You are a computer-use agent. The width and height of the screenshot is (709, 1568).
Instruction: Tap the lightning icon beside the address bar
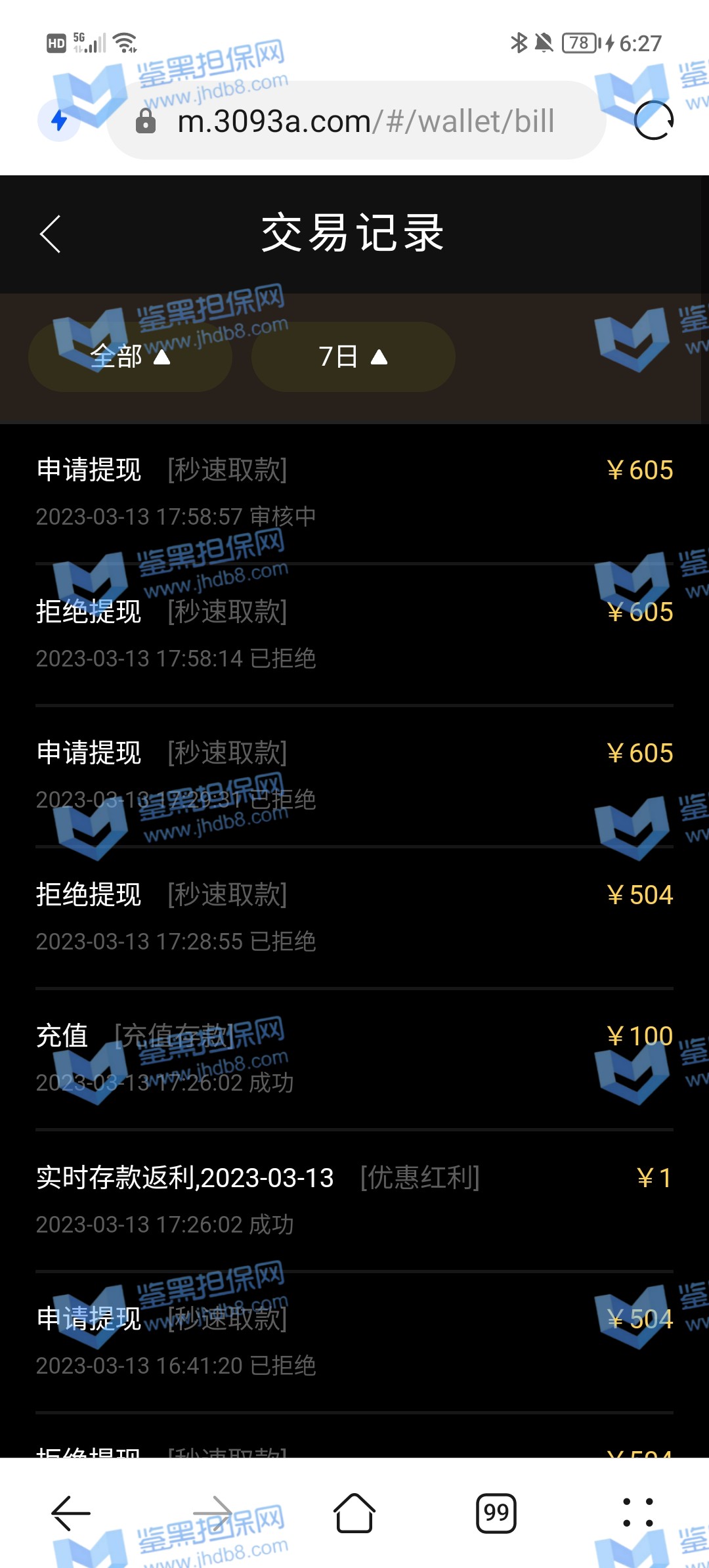click(x=59, y=121)
